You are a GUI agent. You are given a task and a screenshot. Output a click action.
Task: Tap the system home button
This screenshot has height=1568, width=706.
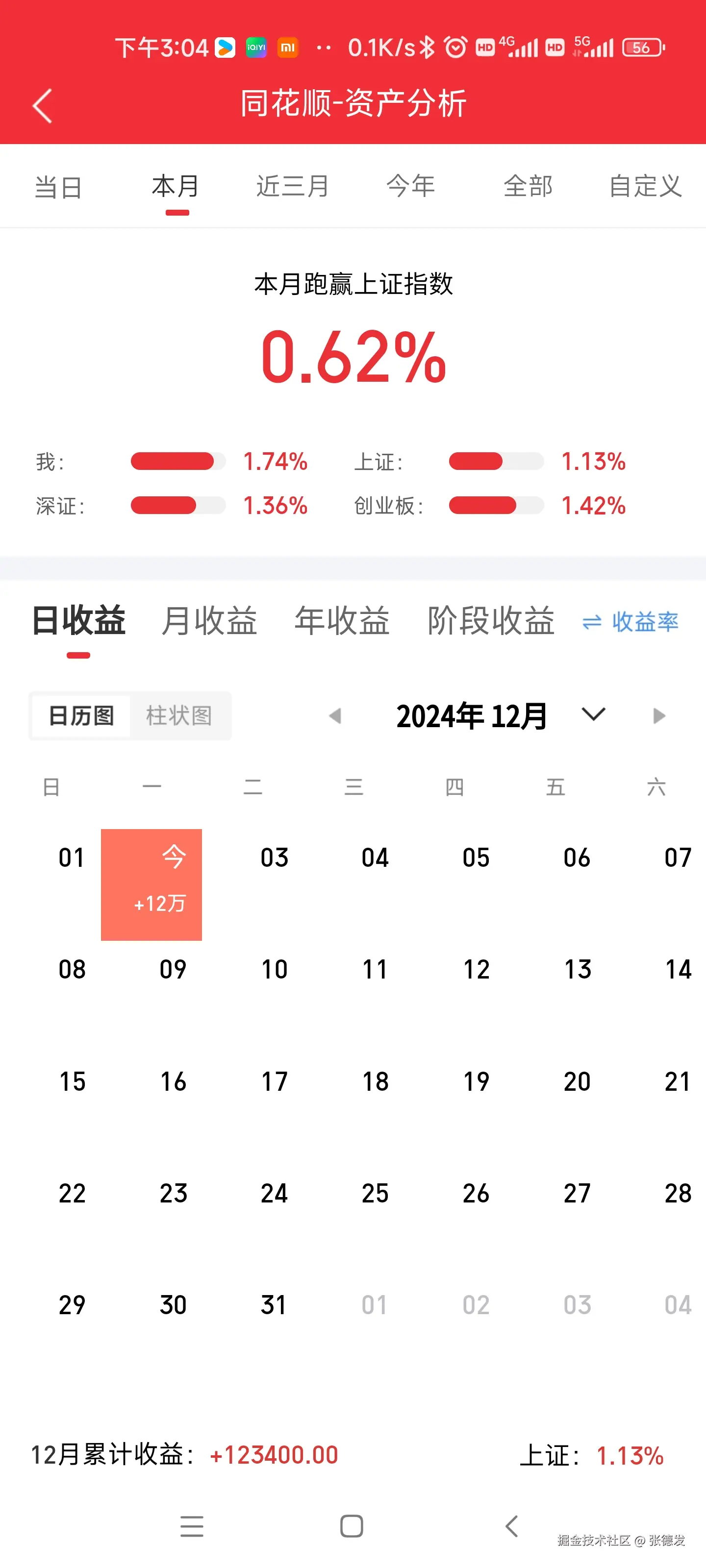click(352, 1526)
